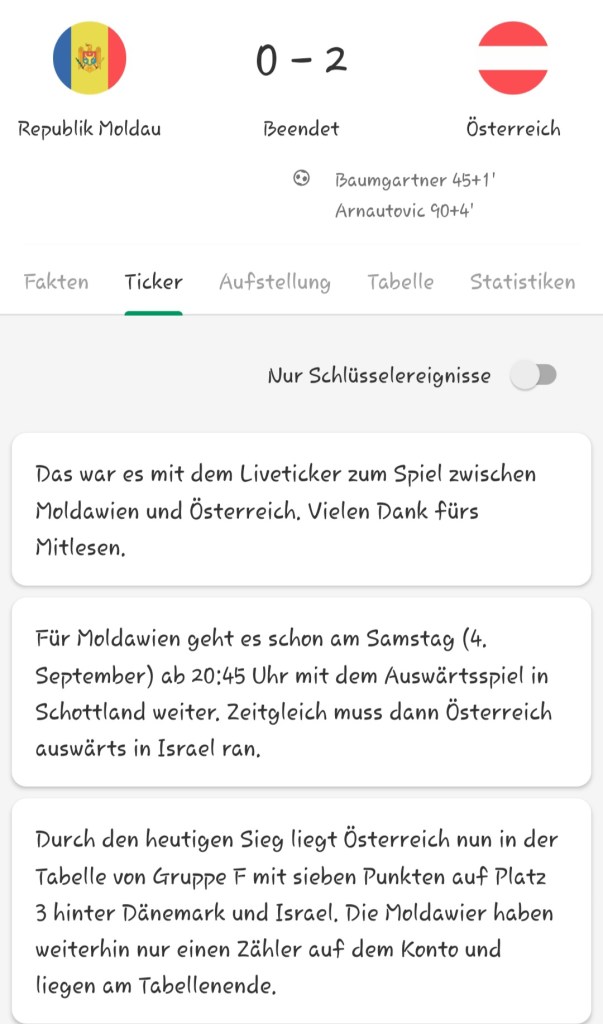Open the Österreich team page
This screenshot has width=603, height=1024.
click(512, 60)
